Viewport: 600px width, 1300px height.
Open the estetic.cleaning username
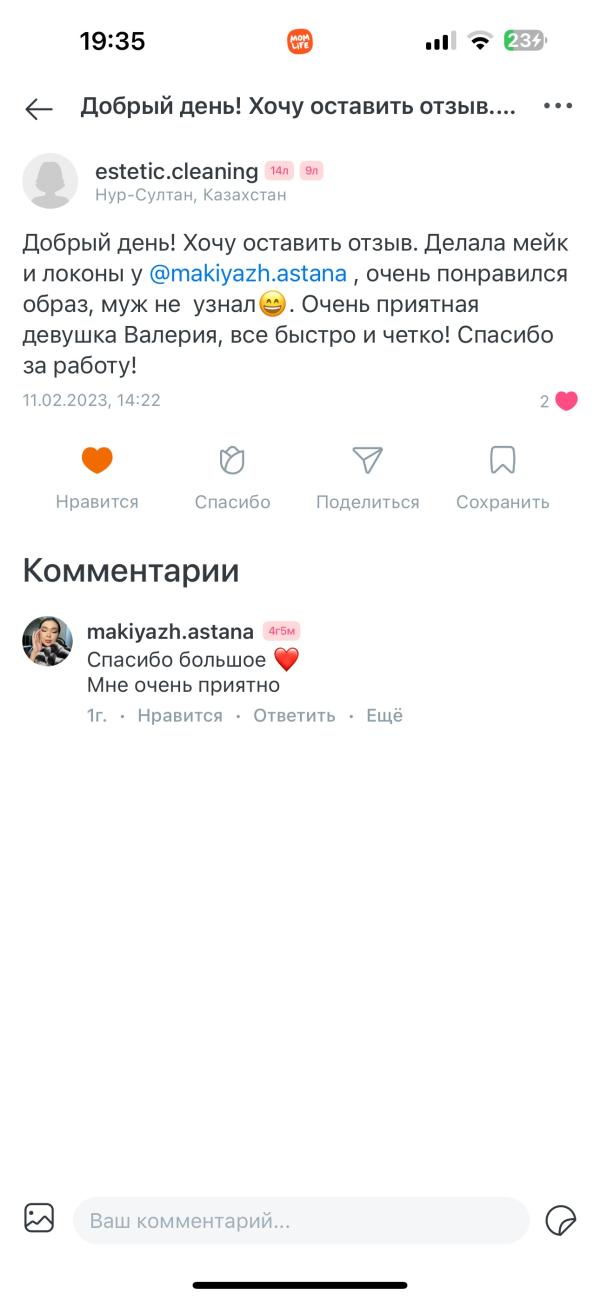(x=176, y=171)
